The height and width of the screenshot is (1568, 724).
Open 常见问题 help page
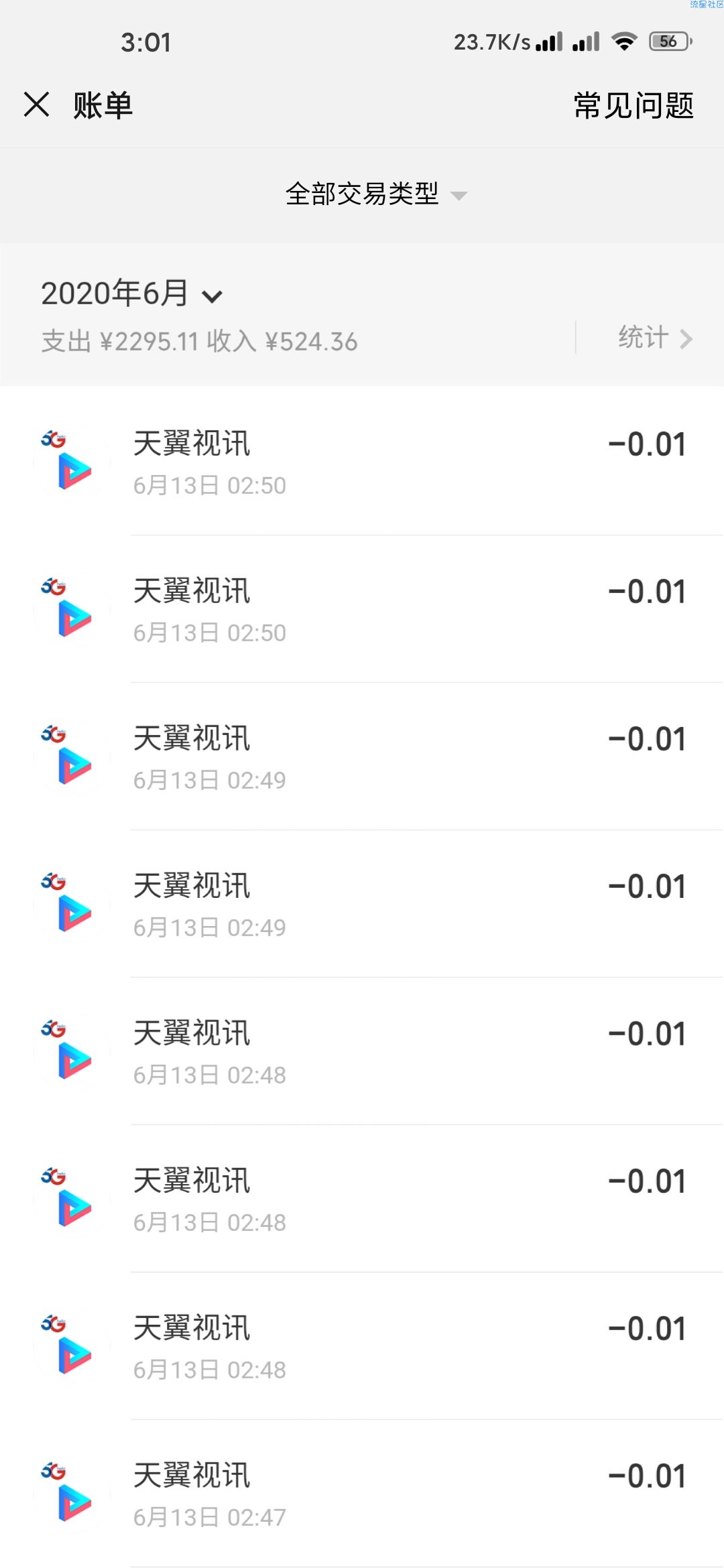point(633,105)
